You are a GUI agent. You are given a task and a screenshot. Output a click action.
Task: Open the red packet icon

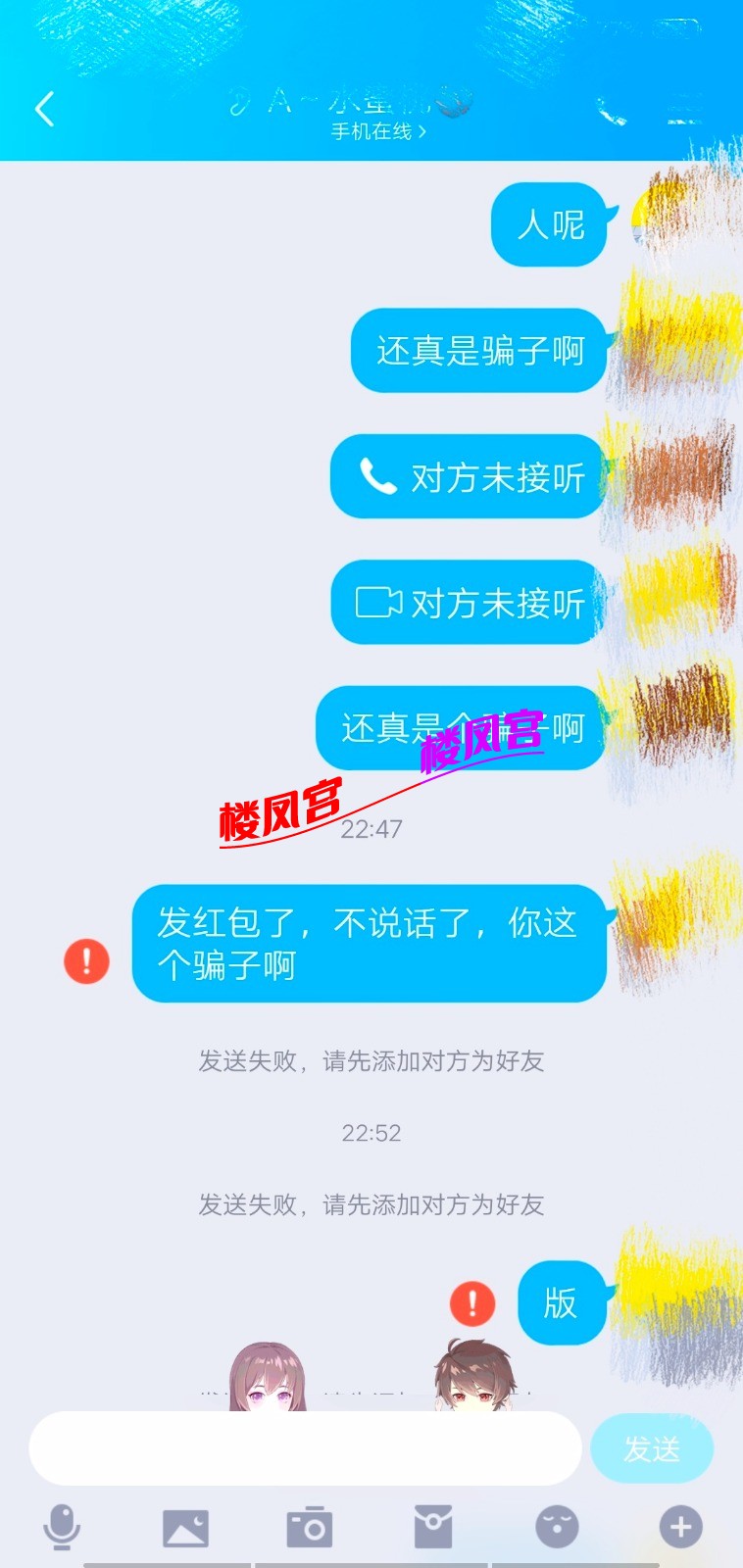tap(432, 1527)
